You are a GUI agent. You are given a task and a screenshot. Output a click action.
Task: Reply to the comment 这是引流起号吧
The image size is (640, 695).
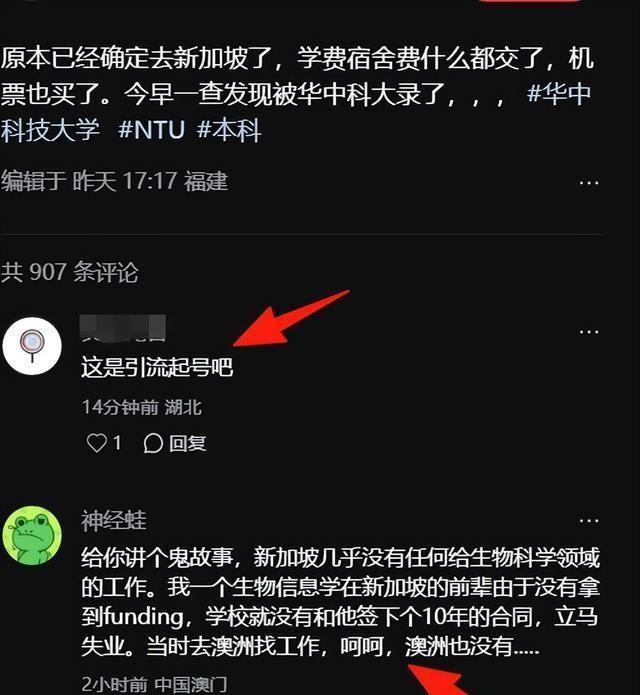tap(175, 443)
